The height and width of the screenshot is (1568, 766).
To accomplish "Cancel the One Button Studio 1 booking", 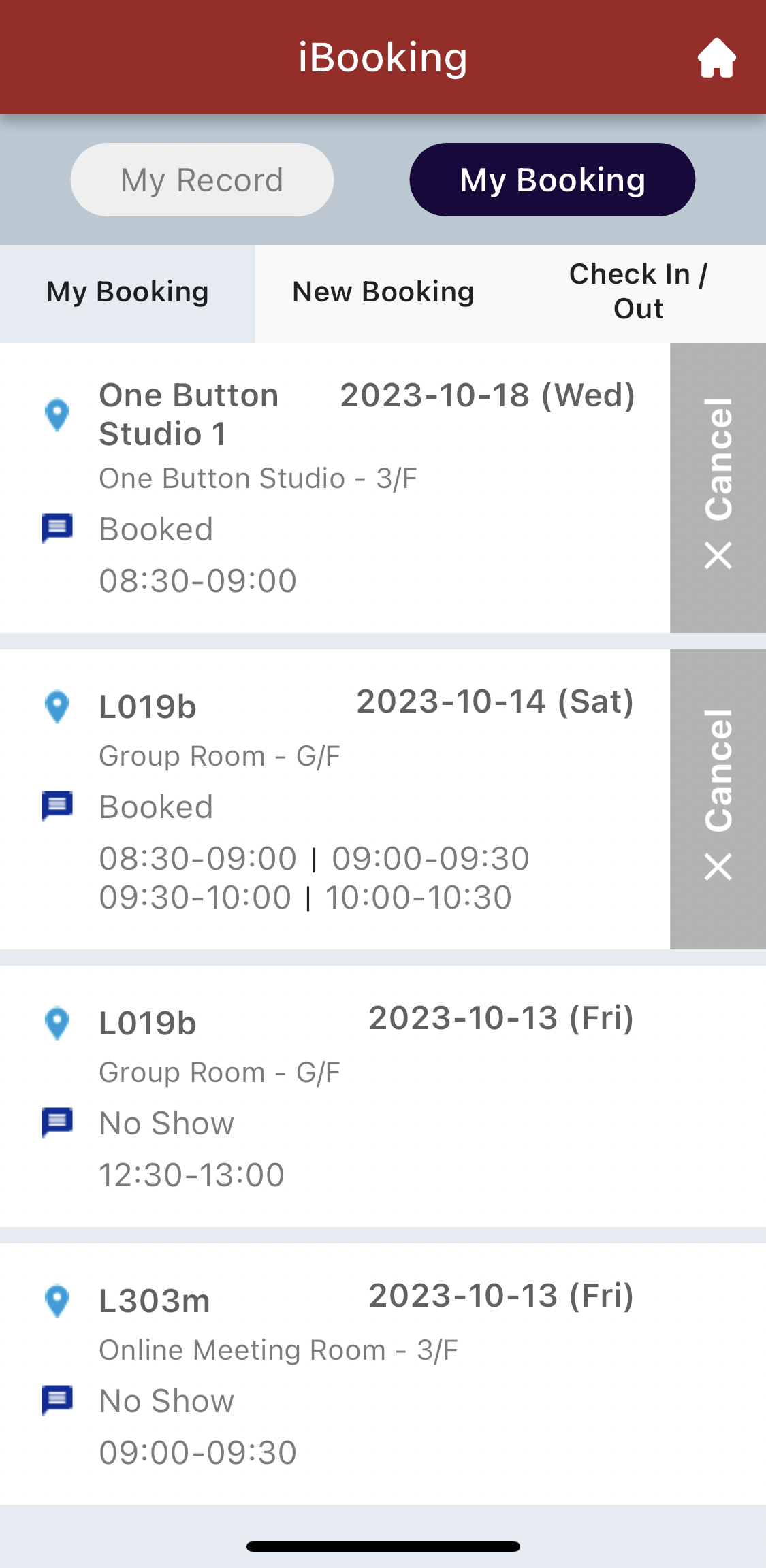I will [x=718, y=487].
